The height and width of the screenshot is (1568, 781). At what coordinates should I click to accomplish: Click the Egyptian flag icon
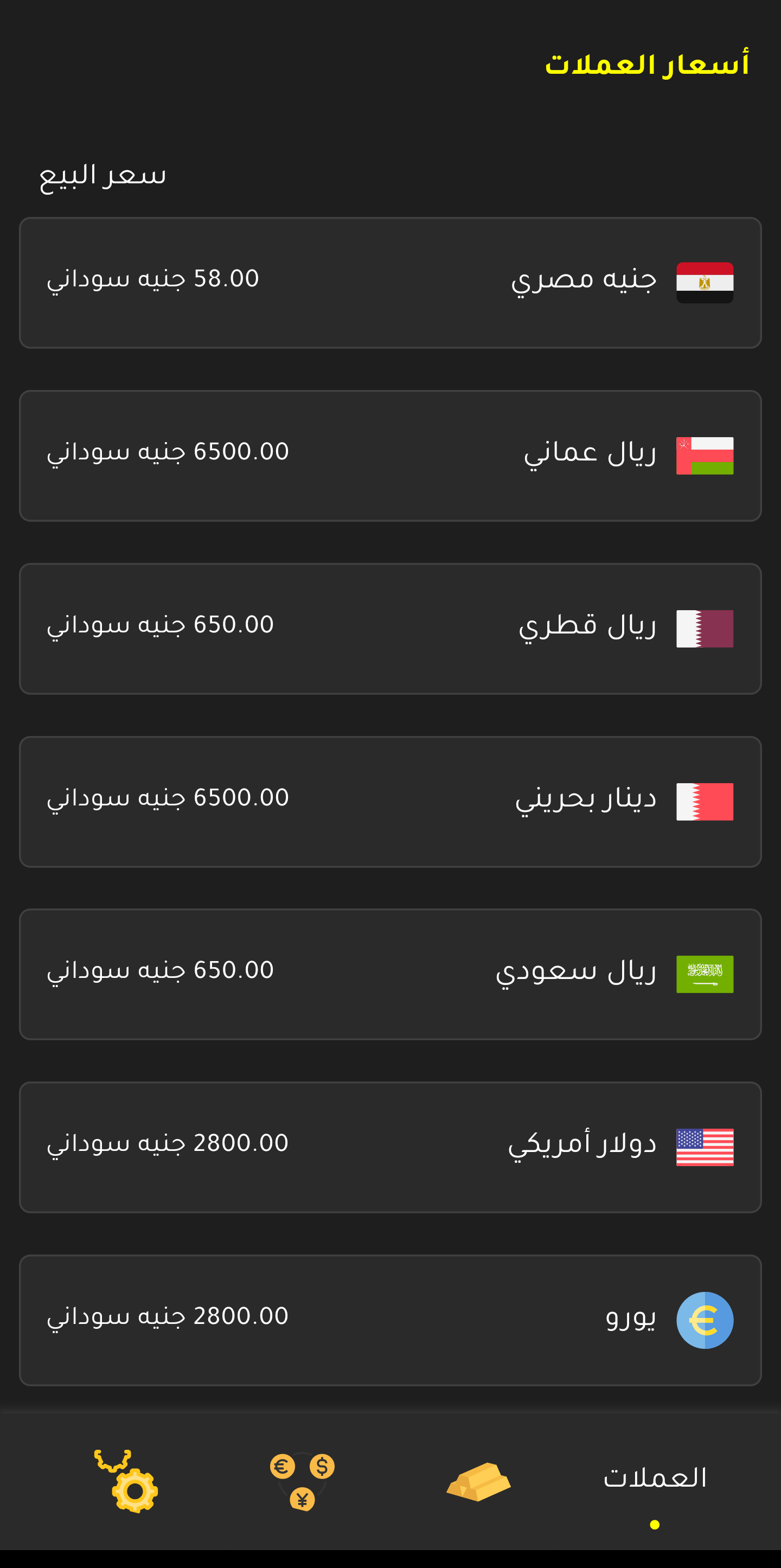(x=705, y=282)
